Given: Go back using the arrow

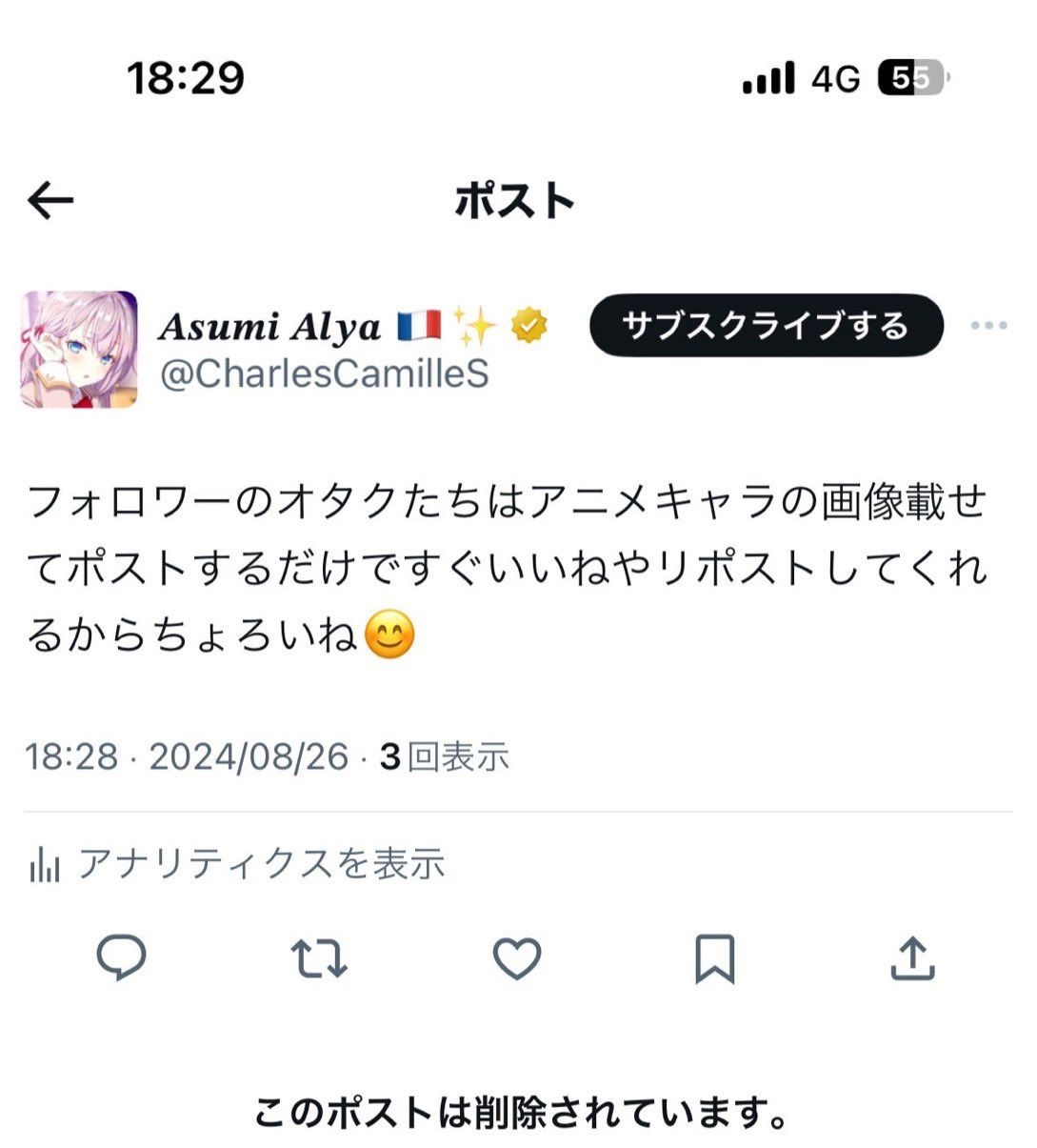Looking at the screenshot, I should [x=50, y=200].
